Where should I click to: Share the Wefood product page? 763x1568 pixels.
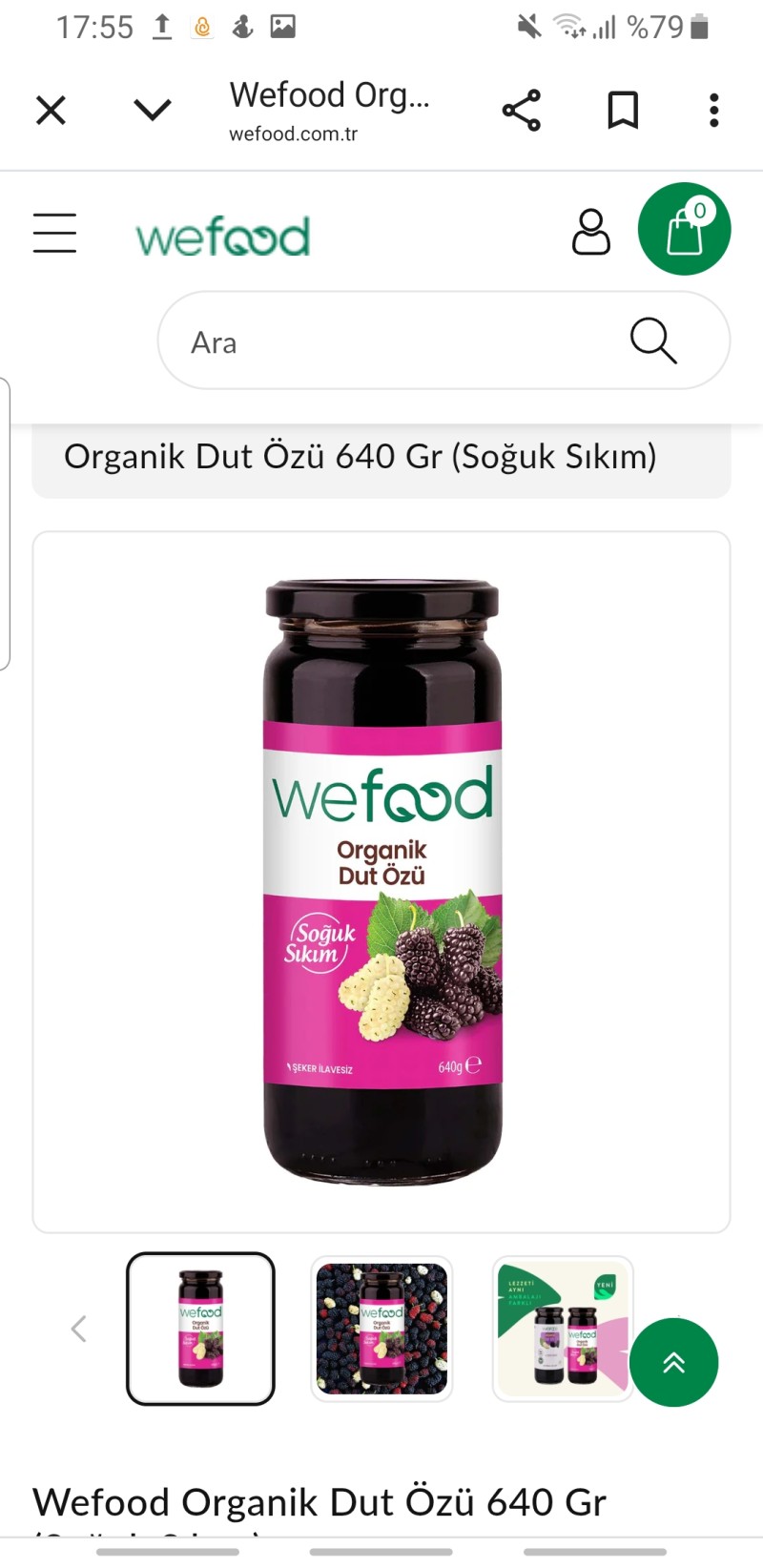point(521,111)
